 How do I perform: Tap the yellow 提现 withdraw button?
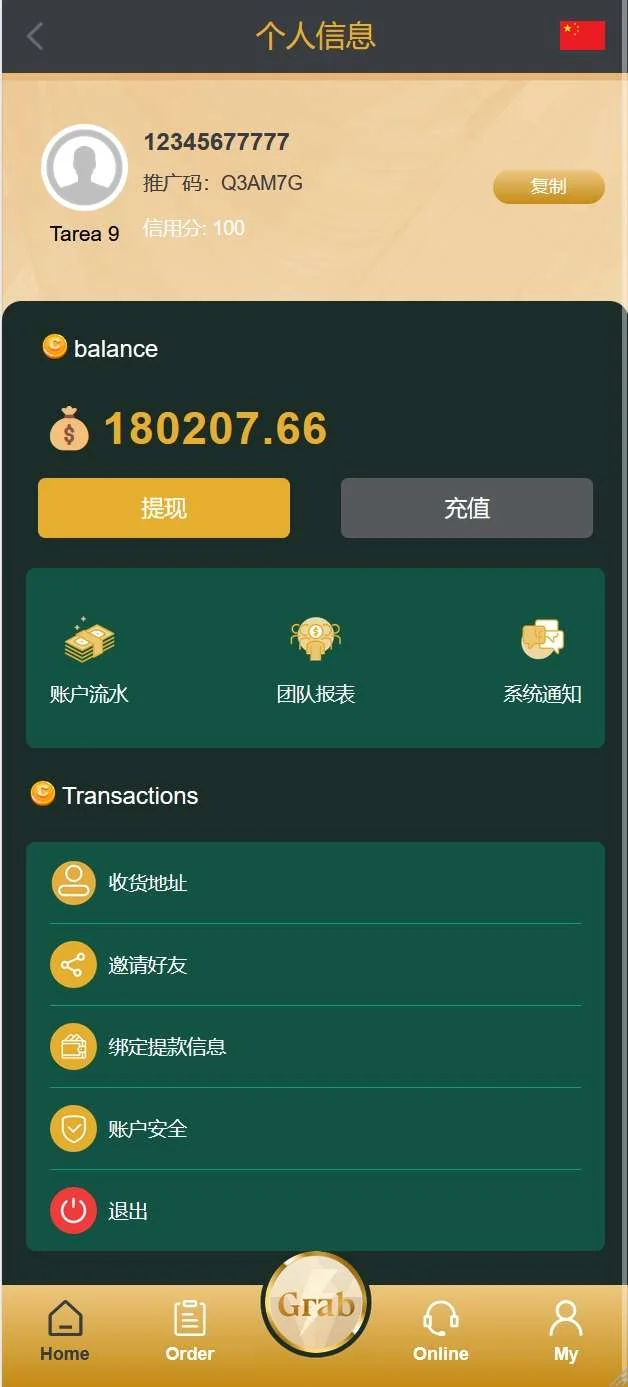click(x=164, y=508)
